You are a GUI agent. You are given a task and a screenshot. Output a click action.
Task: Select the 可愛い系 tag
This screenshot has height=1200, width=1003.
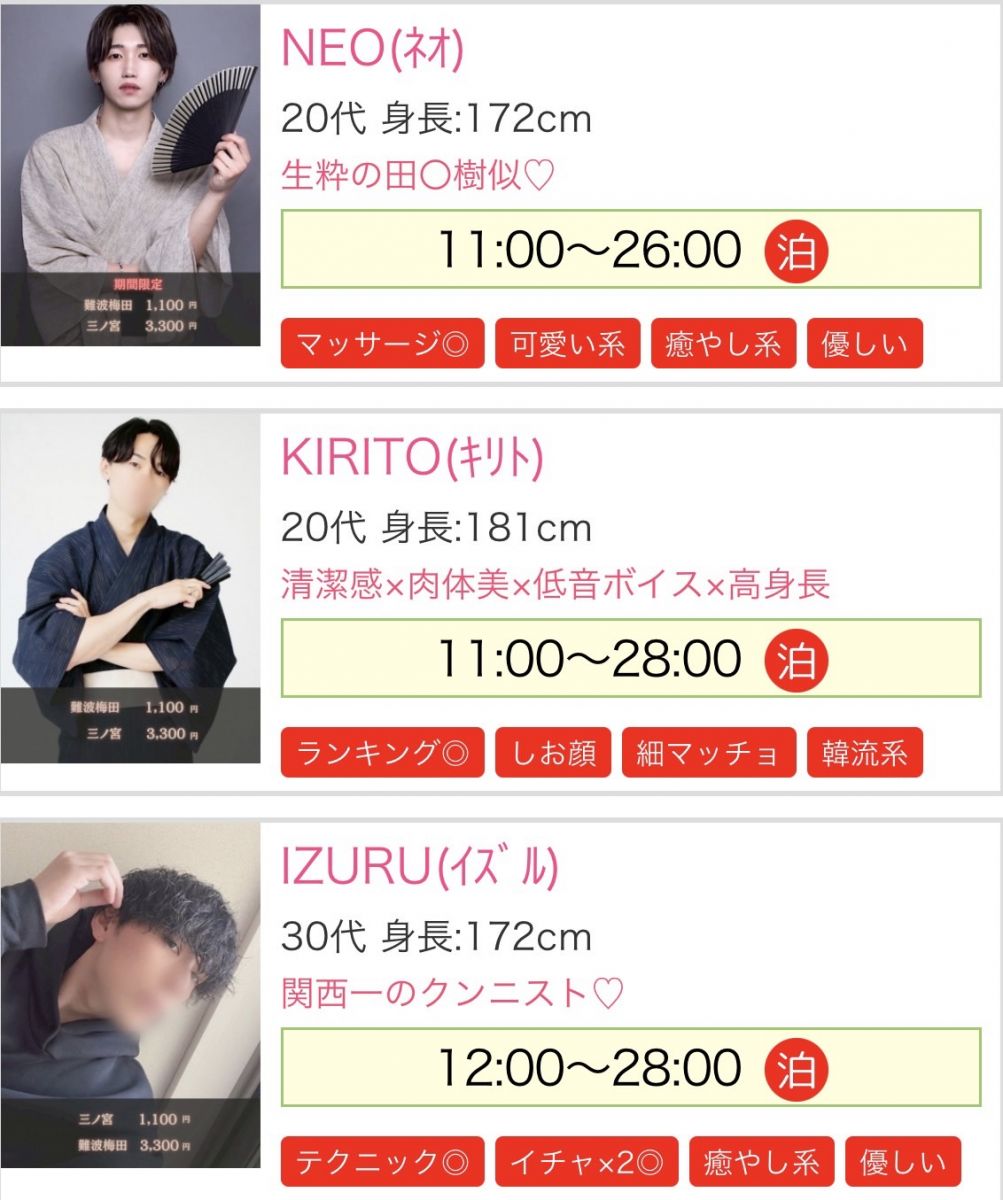pyautogui.click(x=567, y=344)
